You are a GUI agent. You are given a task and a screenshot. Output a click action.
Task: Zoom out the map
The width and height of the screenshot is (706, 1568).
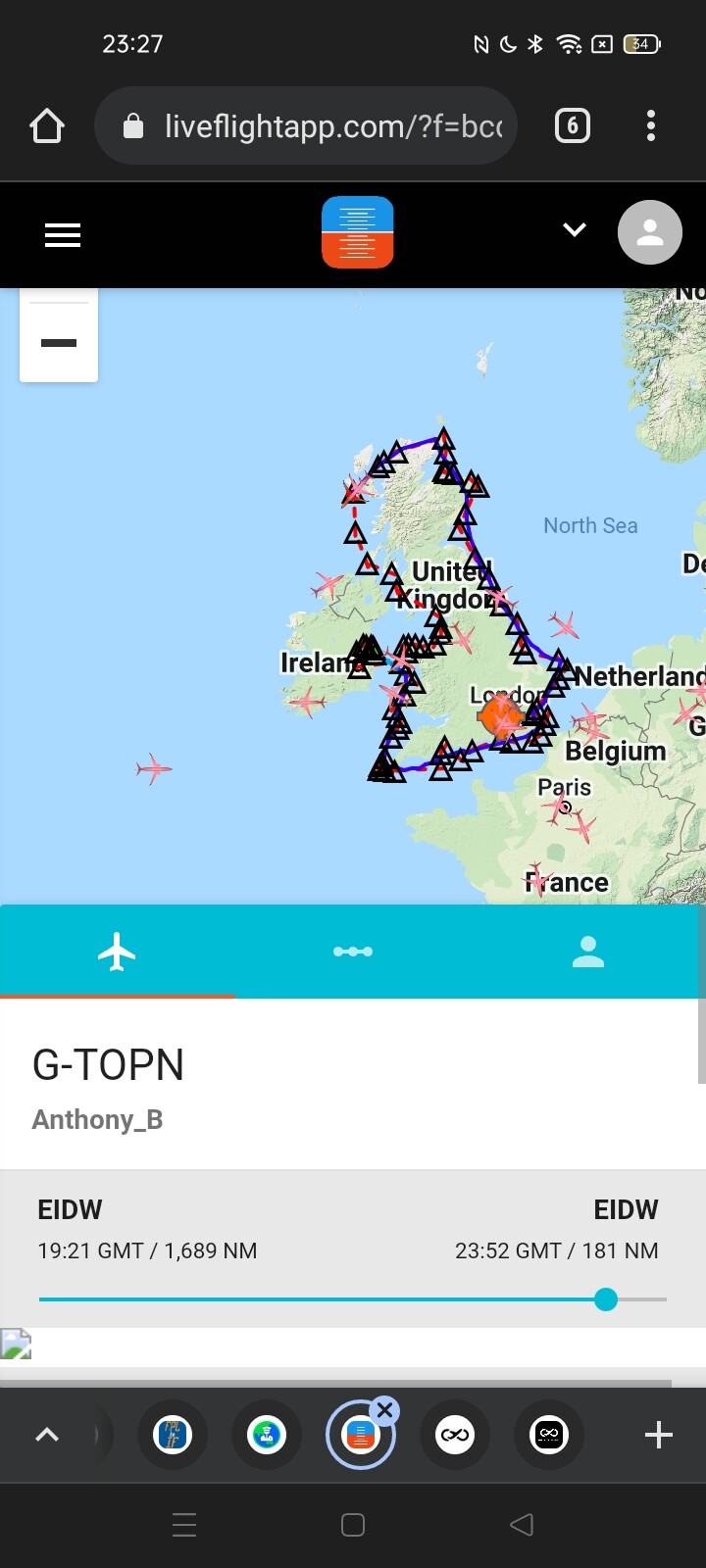click(59, 343)
